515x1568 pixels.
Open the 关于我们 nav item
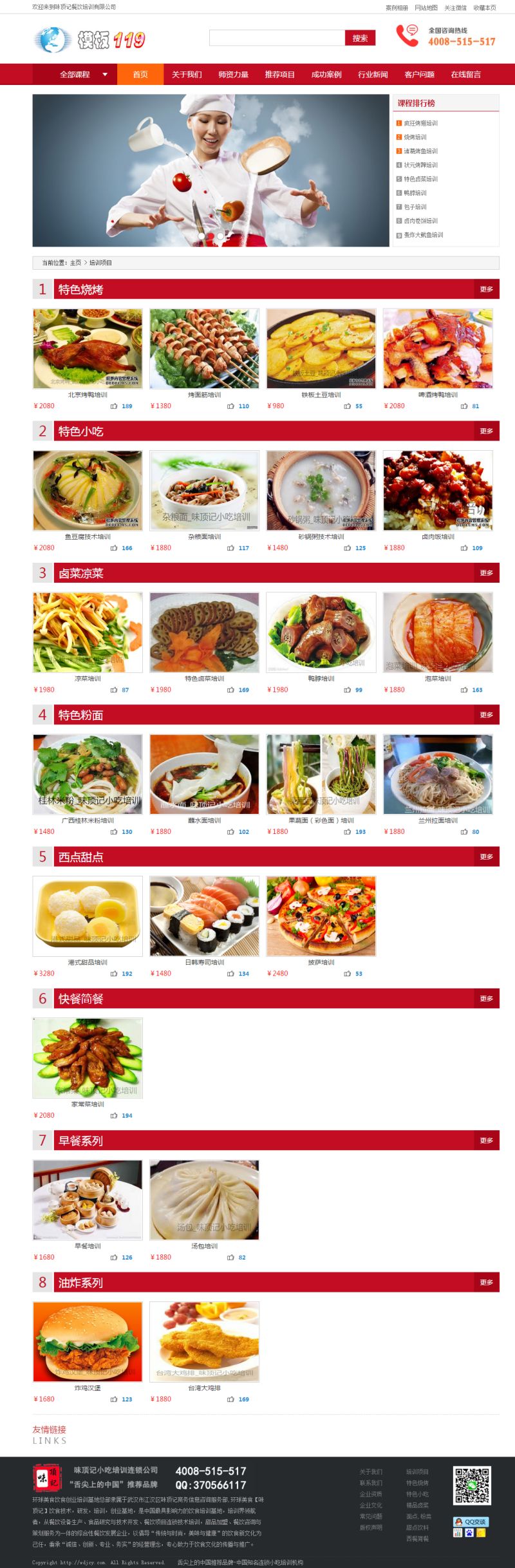187,75
